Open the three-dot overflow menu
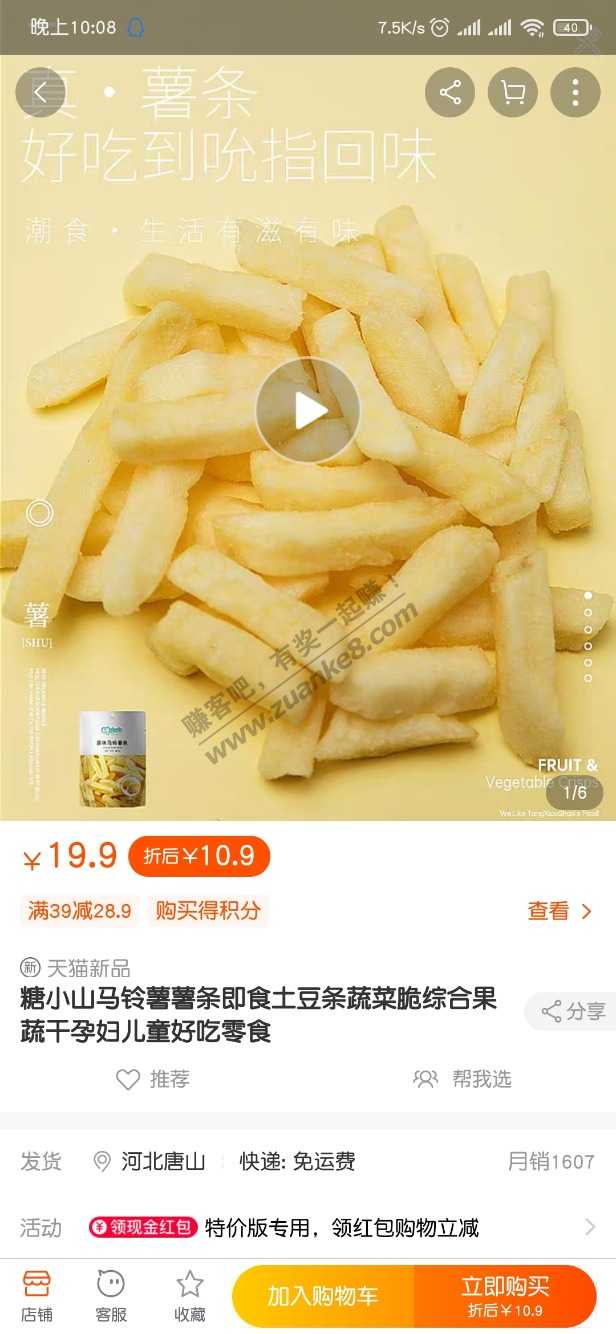 click(575, 94)
